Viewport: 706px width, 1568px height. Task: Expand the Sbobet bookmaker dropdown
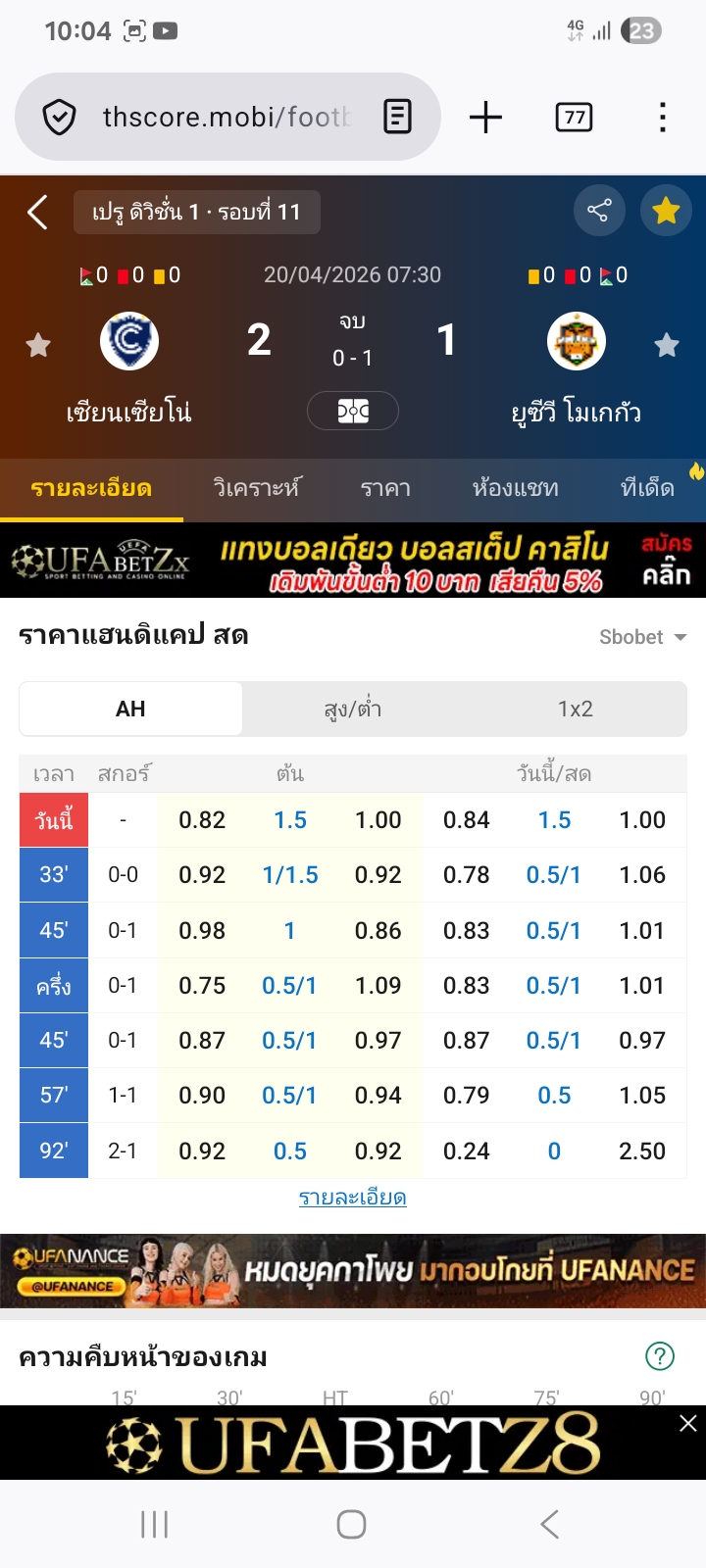click(x=642, y=637)
